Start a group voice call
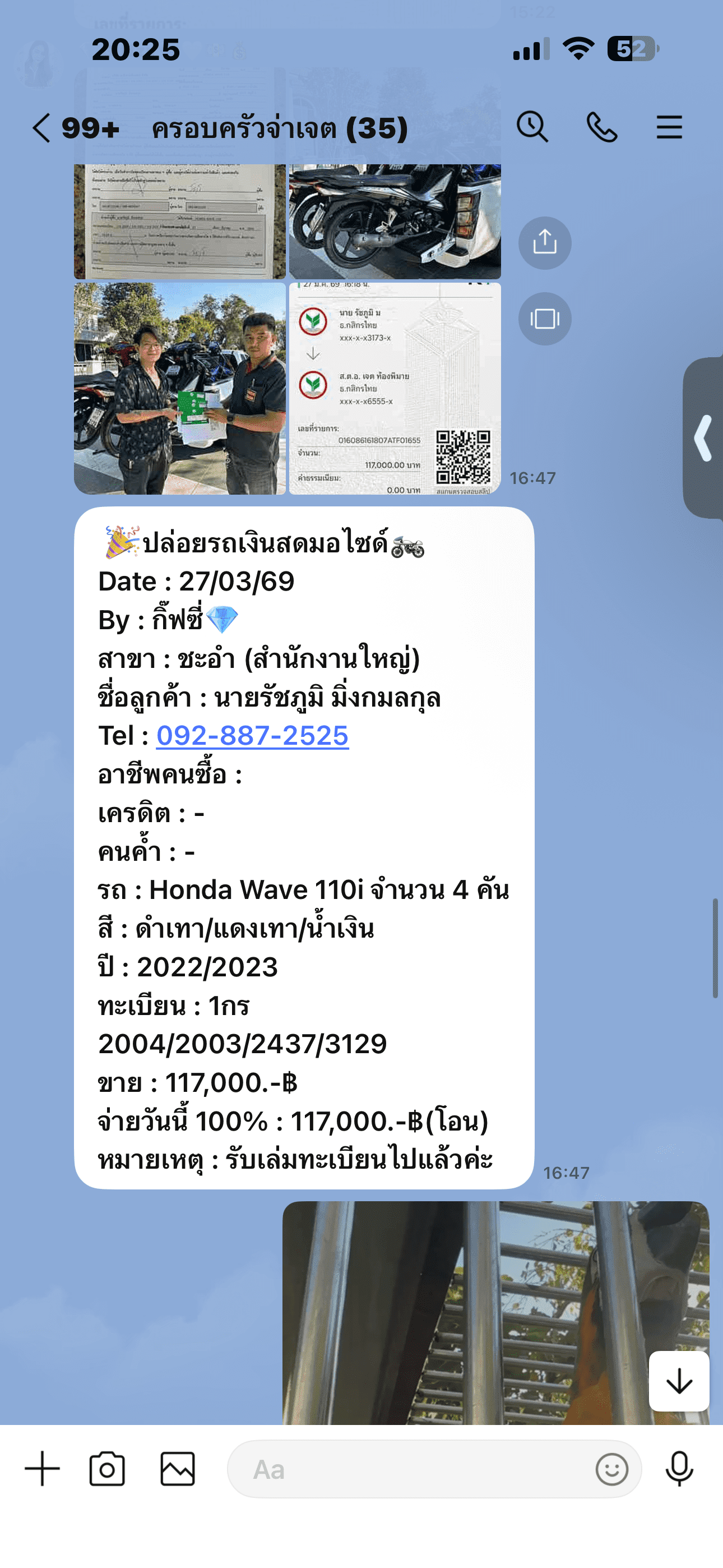The width and height of the screenshot is (723, 1568). point(601,127)
